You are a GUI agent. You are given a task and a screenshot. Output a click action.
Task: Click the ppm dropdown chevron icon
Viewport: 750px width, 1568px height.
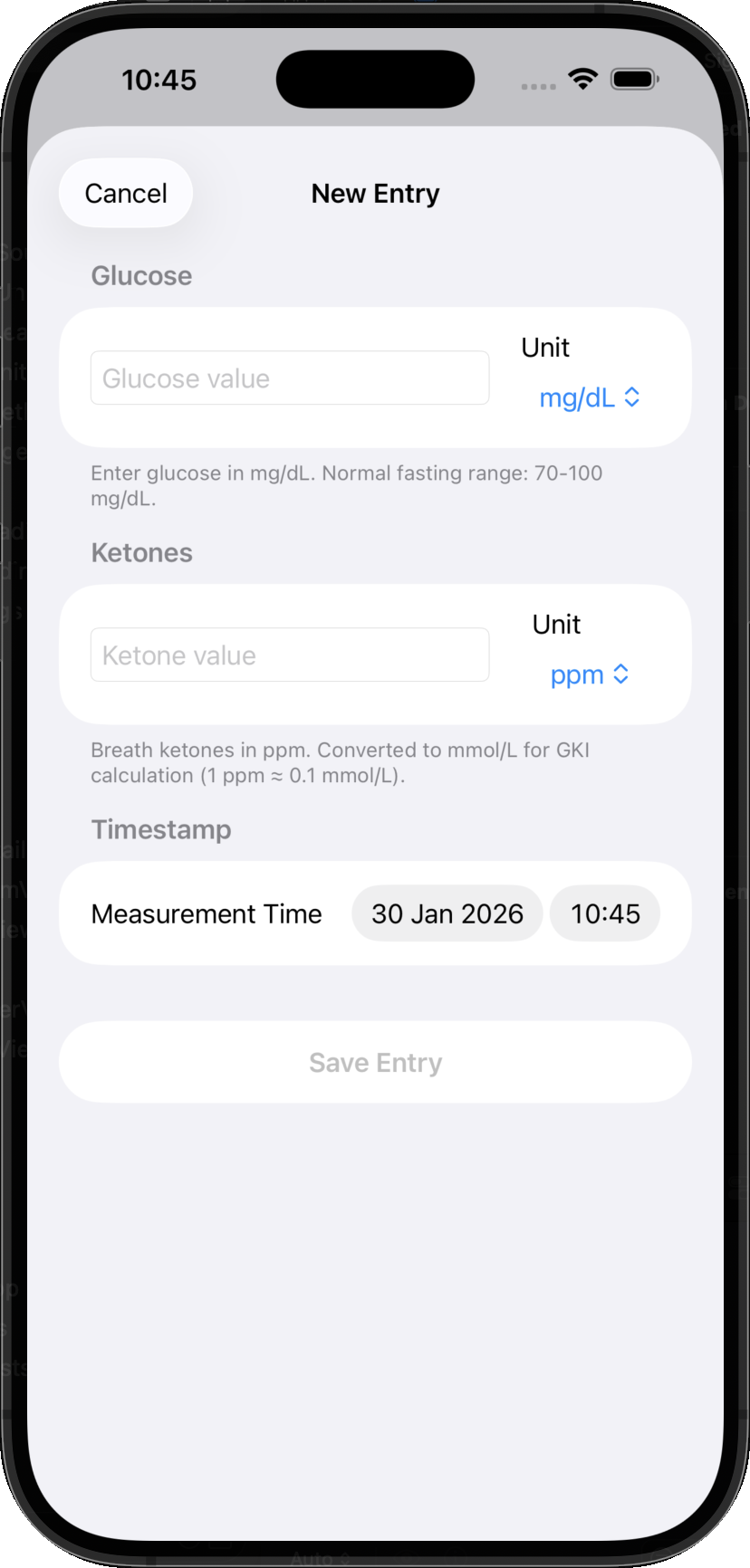[x=620, y=674]
